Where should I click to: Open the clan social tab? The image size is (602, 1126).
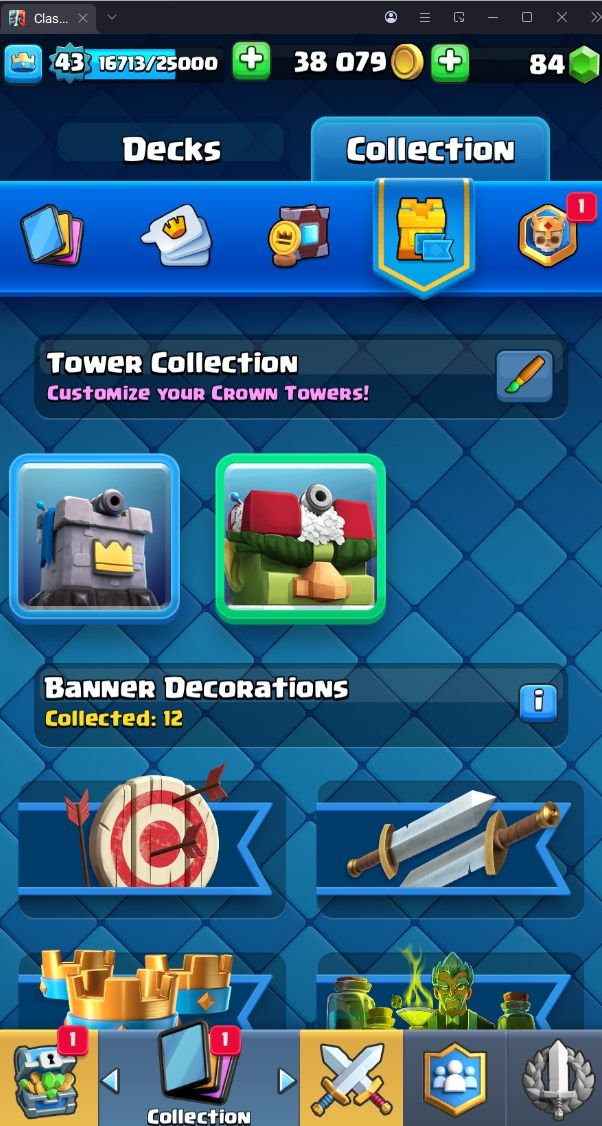(454, 1080)
